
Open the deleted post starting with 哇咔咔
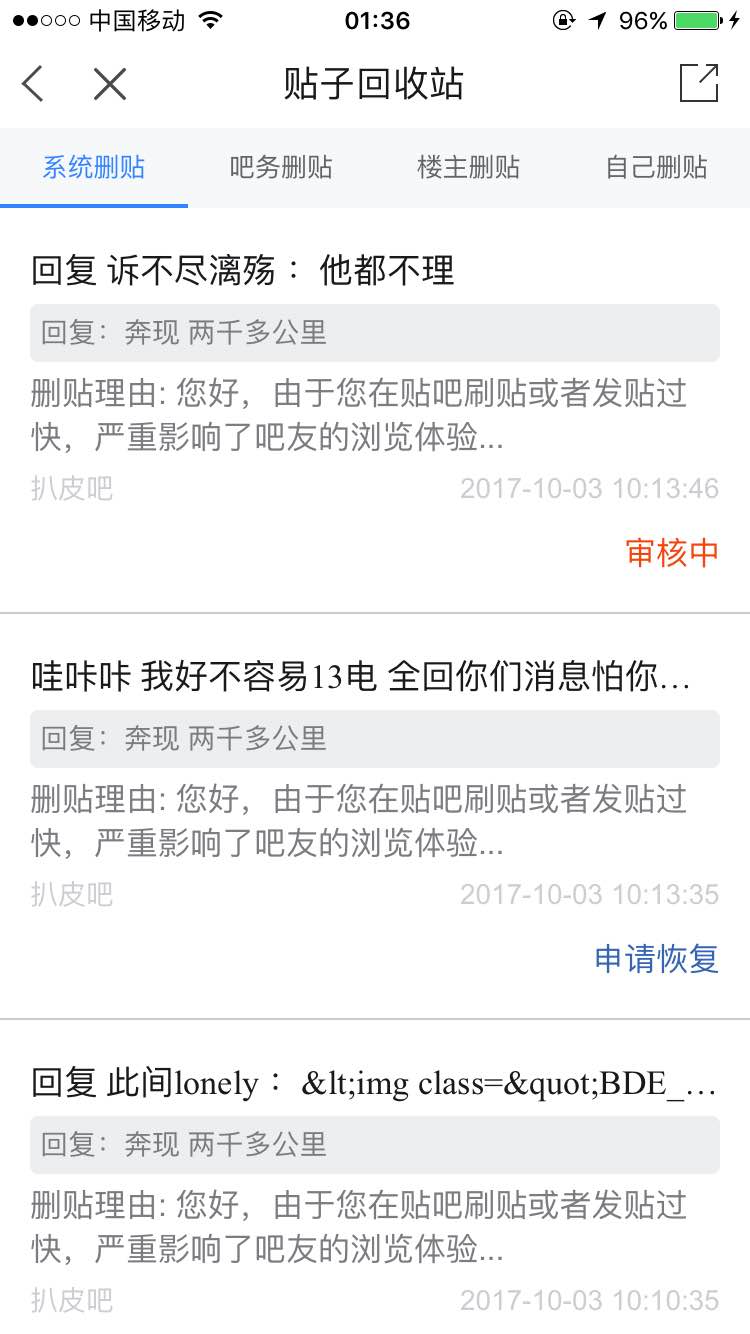(360, 677)
